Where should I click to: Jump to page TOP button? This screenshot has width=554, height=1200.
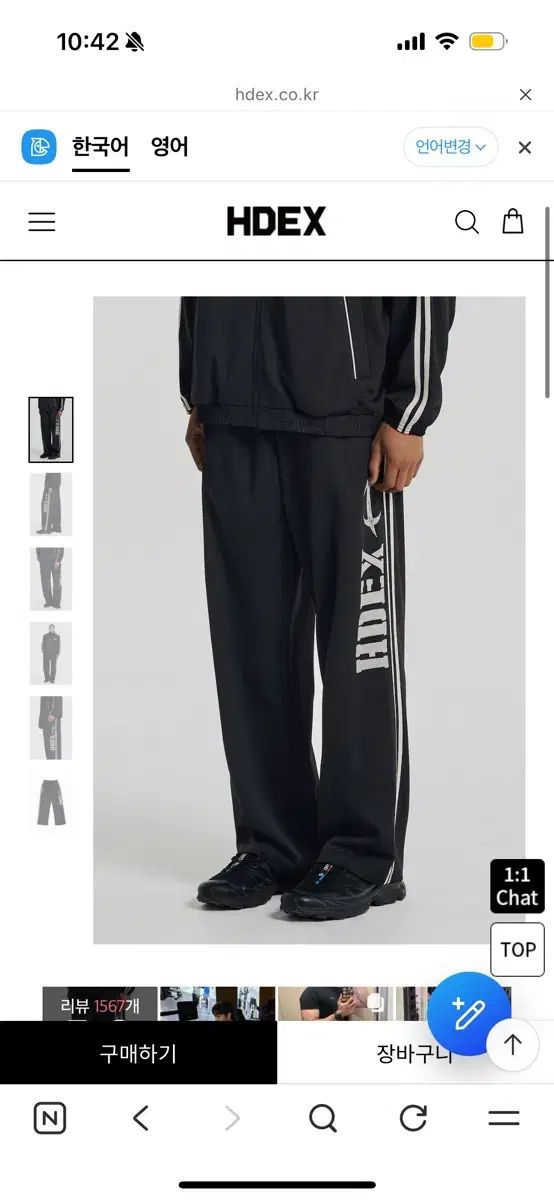pos(518,949)
